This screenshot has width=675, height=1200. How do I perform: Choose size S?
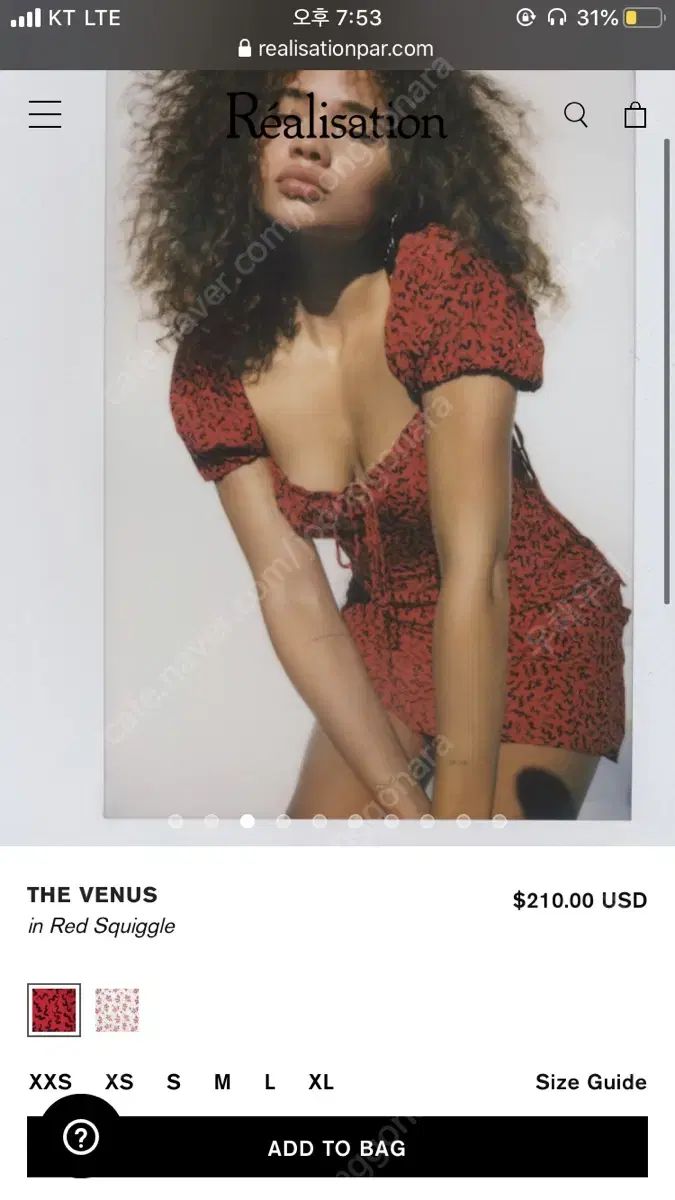174,1082
